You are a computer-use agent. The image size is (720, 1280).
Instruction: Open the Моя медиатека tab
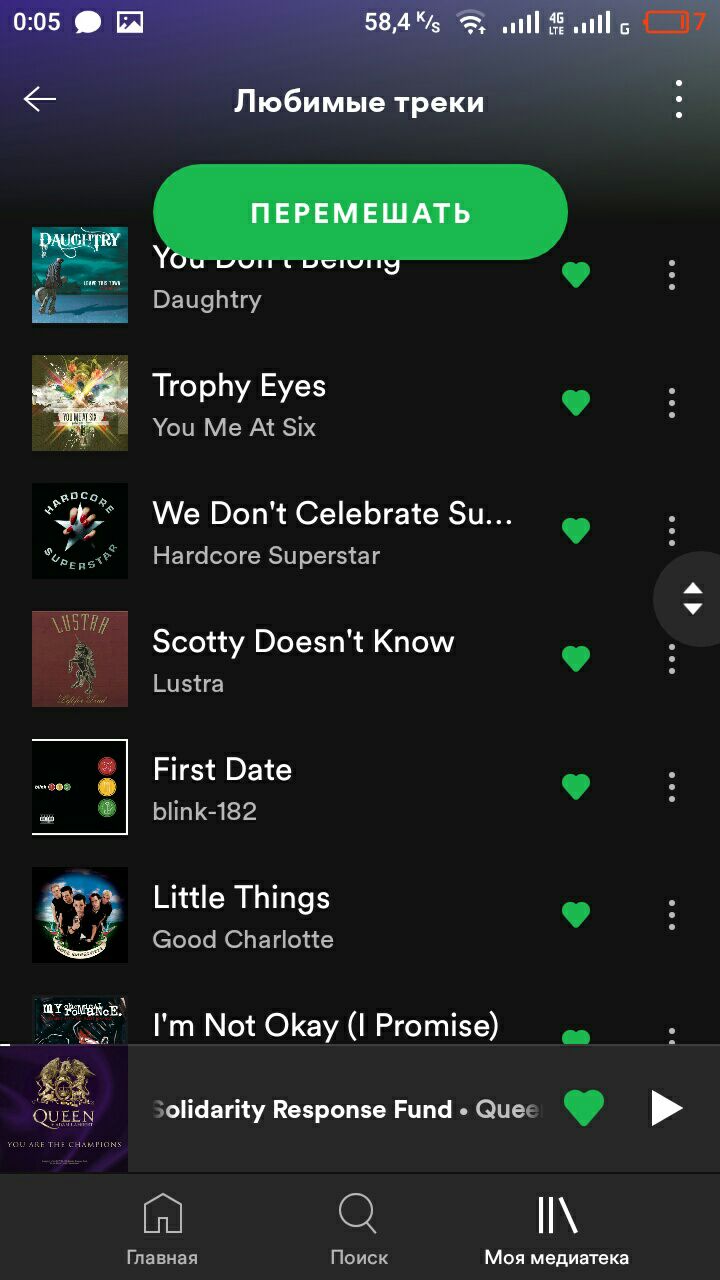coord(557,1228)
